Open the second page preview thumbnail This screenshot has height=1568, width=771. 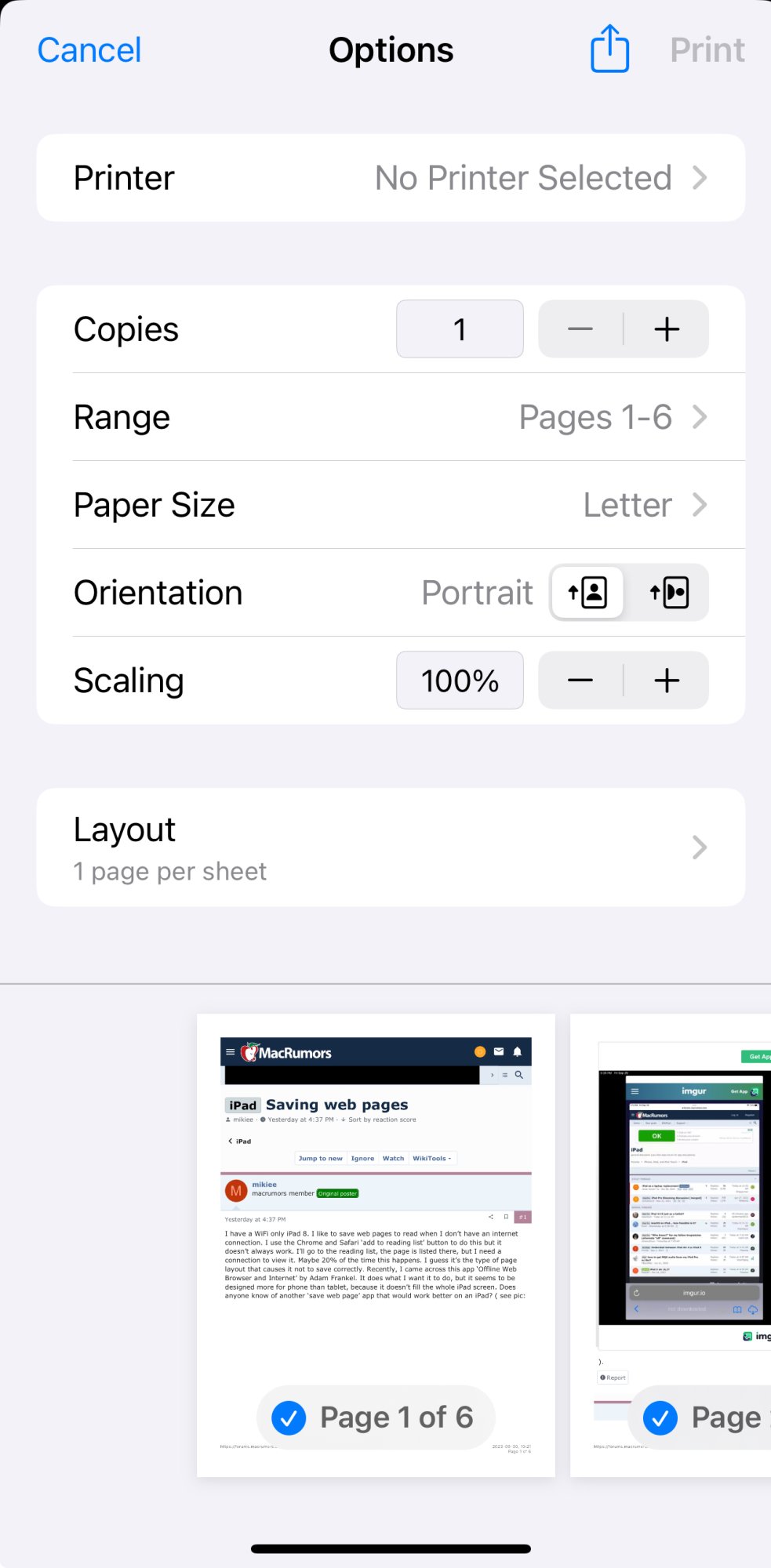pos(671,1245)
